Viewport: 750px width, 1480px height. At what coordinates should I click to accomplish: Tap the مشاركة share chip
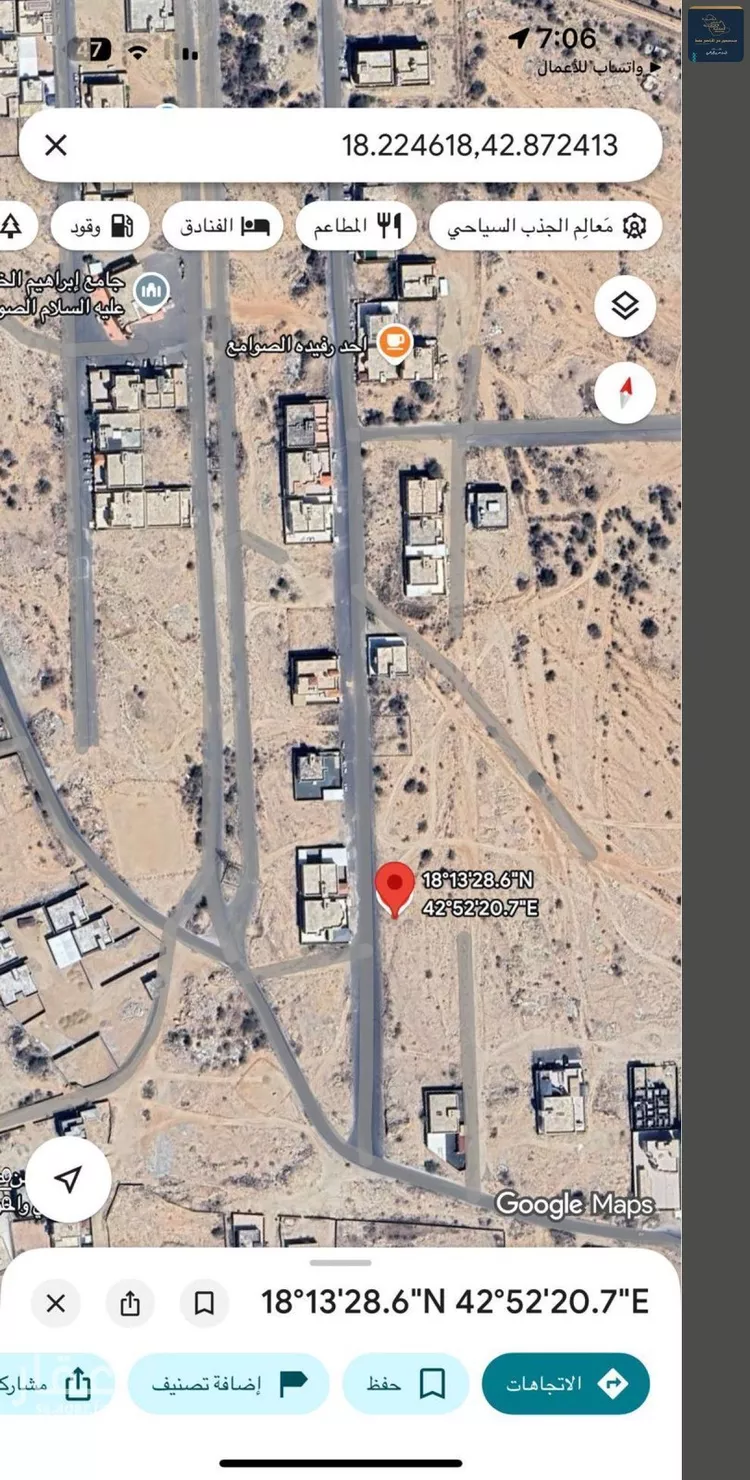coord(50,1384)
